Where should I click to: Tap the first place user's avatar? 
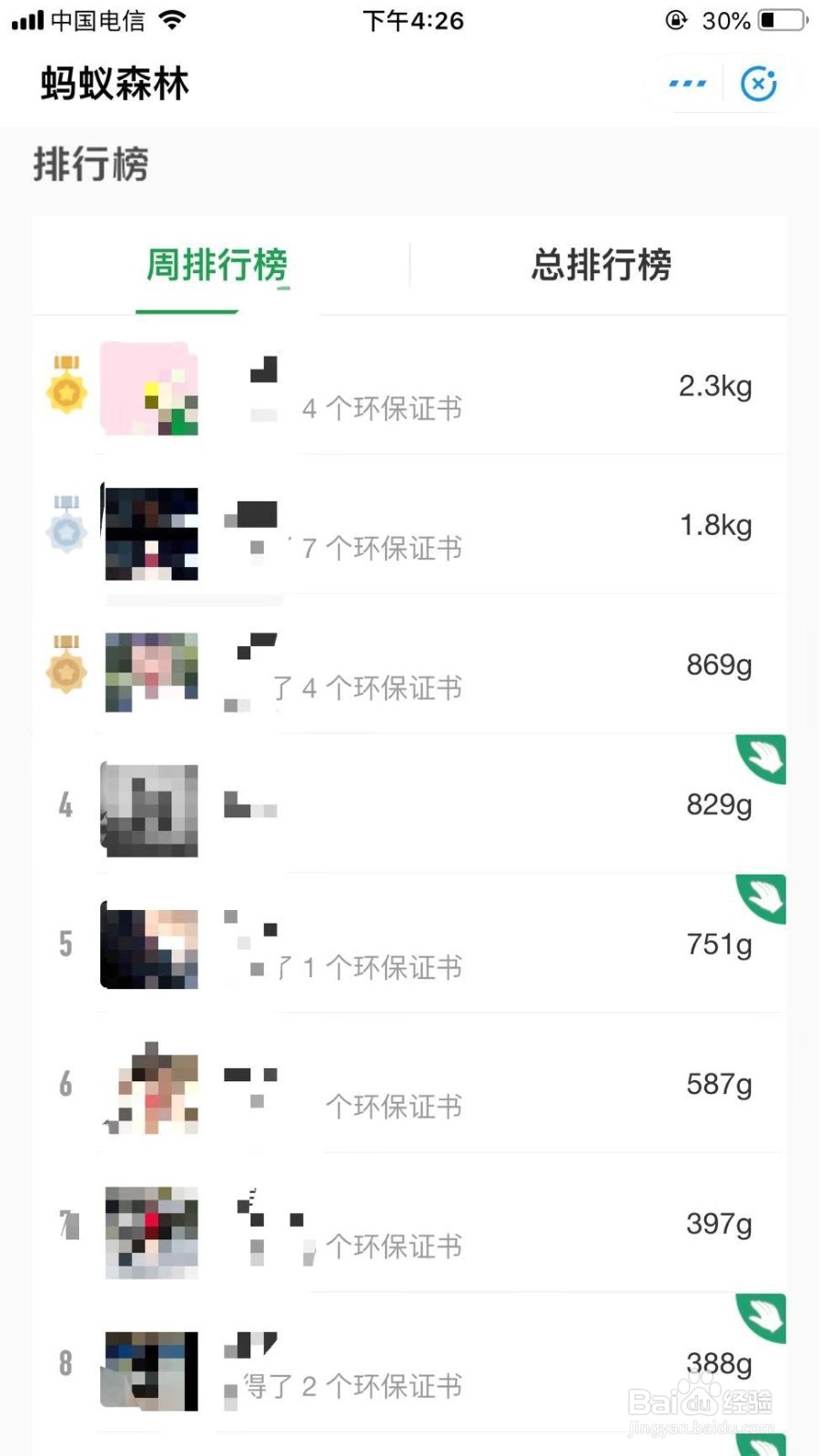[x=149, y=389]
